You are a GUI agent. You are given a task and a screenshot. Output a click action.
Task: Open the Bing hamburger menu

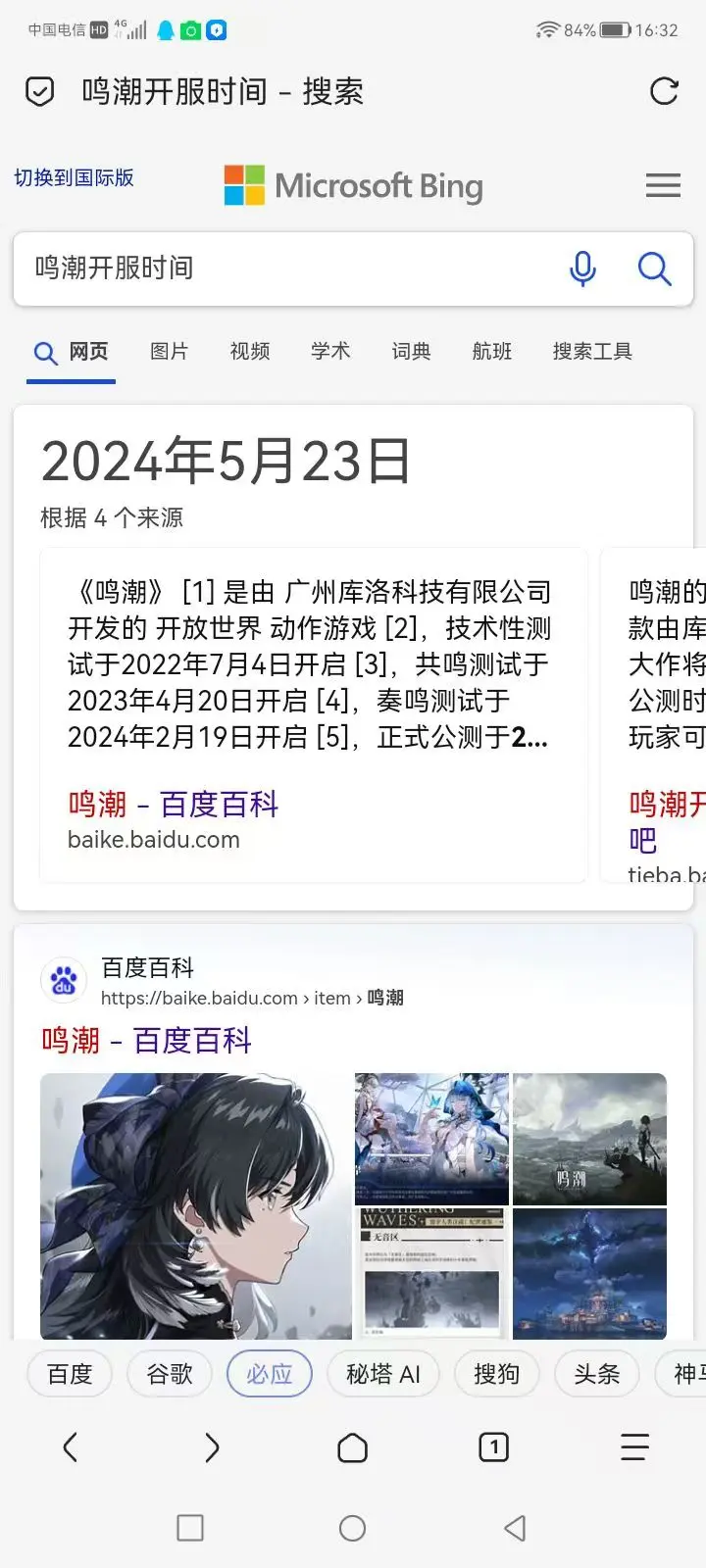click(663, 184)
